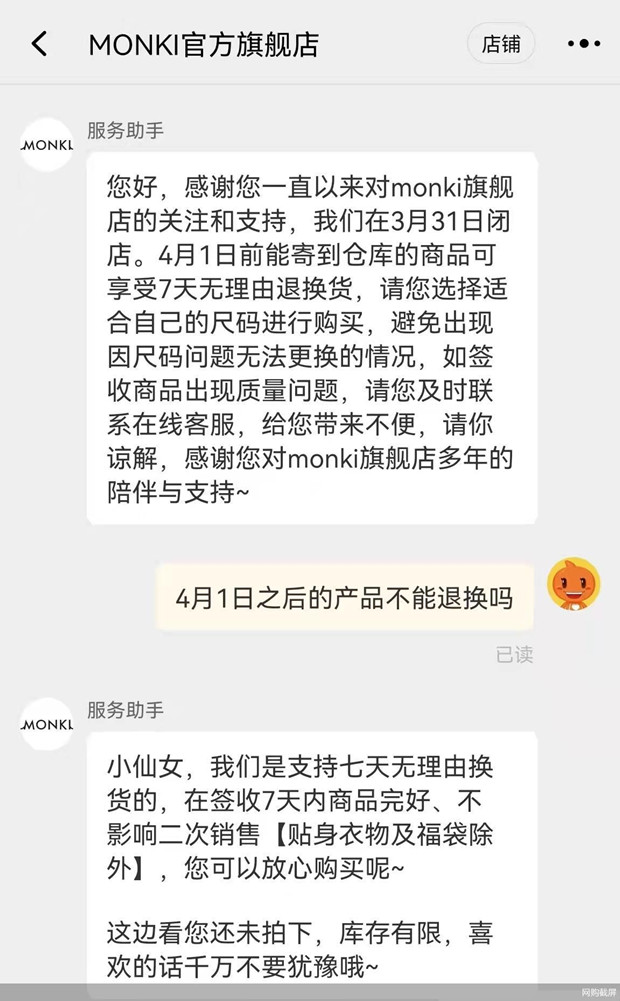The height and width of the screenshot is (1001, 620).
Task: Open the MONKI avatar on the first message
Action: [x=47, y=143]
